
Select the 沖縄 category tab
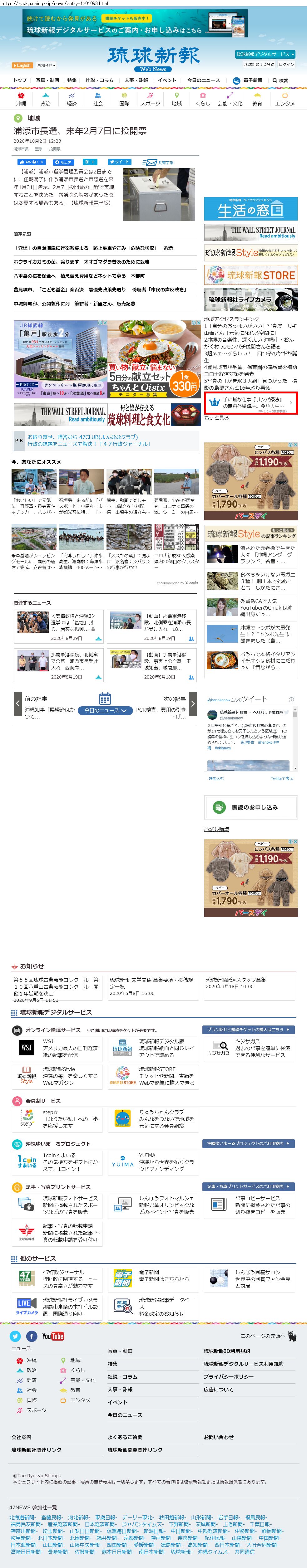tap(21, 100)
